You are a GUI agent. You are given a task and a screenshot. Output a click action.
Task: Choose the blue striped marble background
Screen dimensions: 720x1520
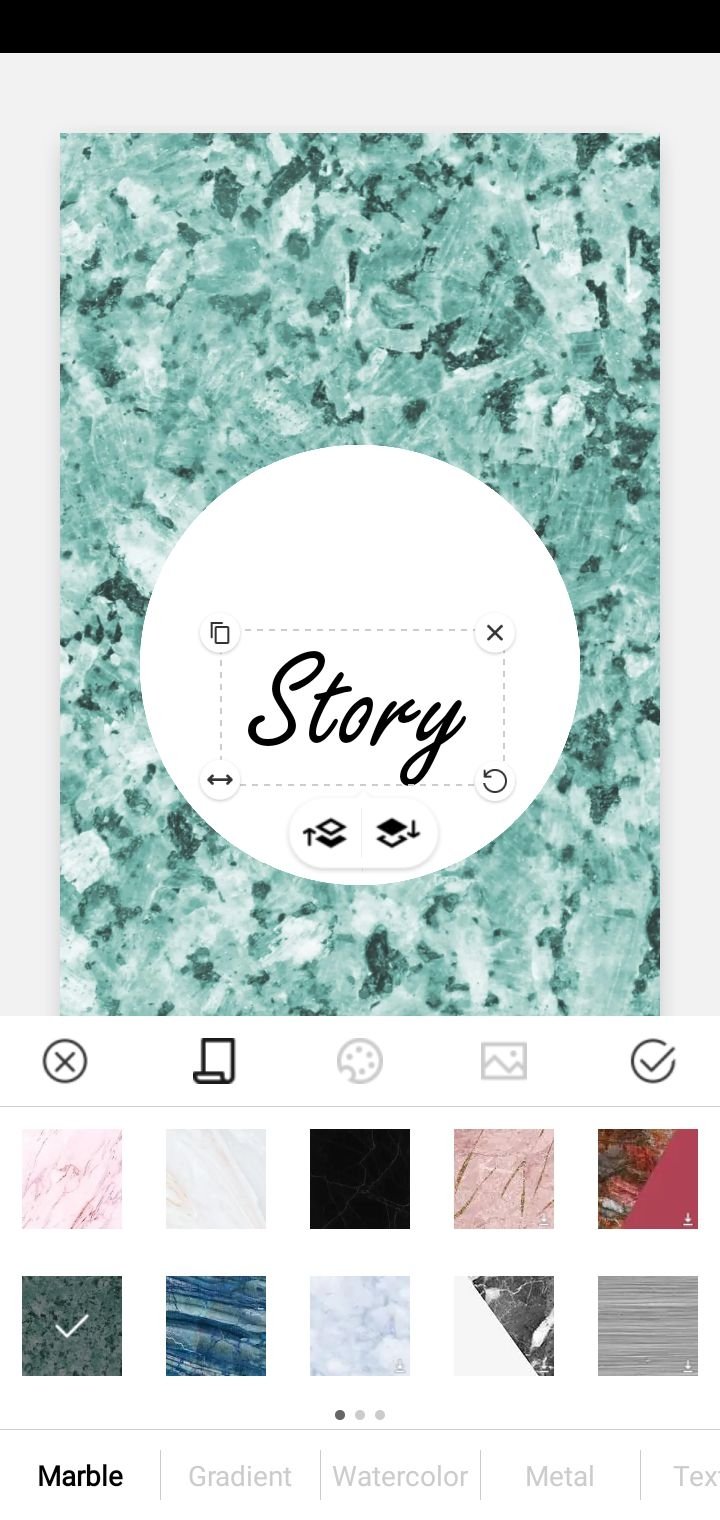click(x=216, y=1325)
